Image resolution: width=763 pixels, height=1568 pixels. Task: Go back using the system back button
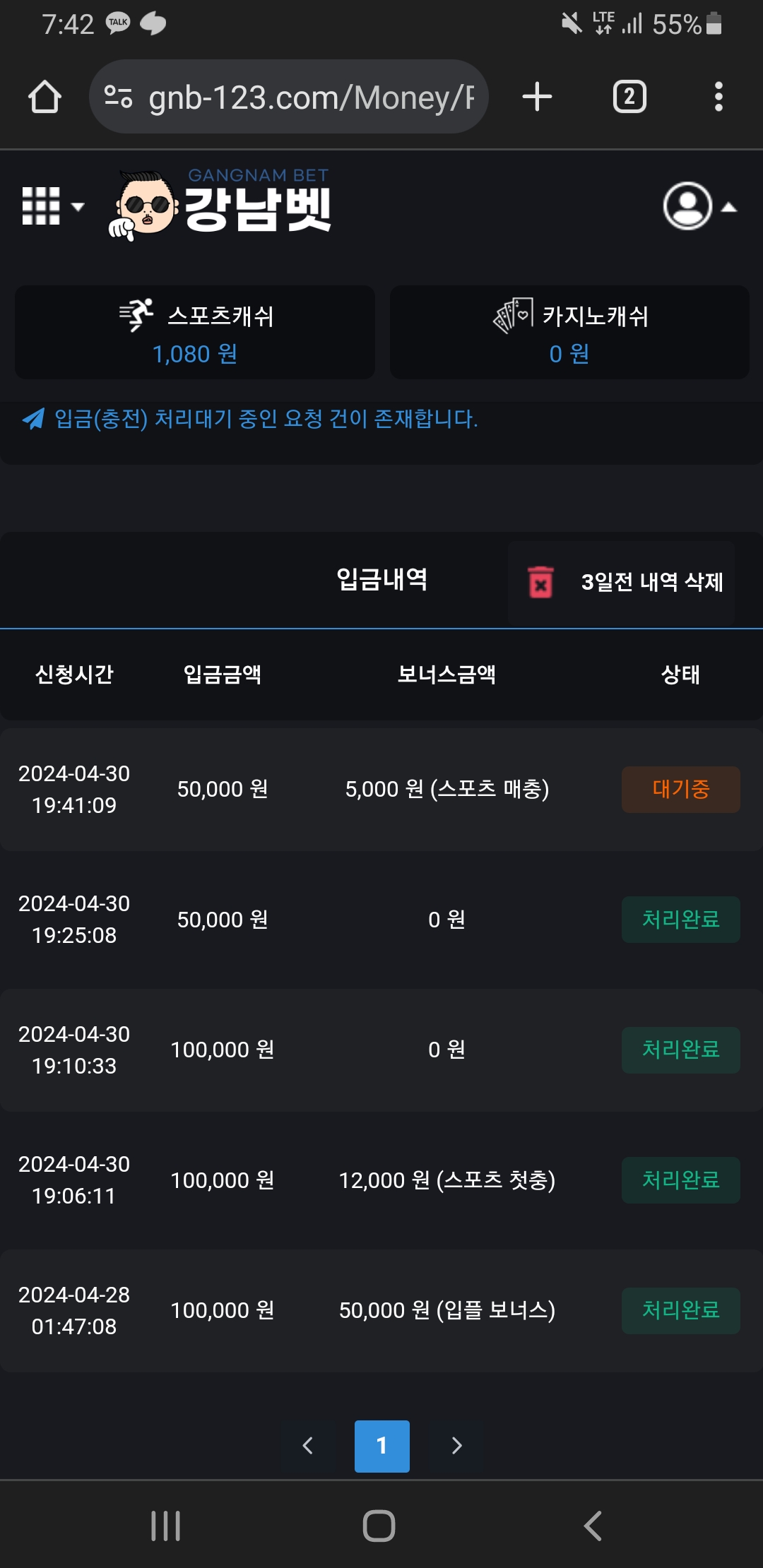(593, 1526)
